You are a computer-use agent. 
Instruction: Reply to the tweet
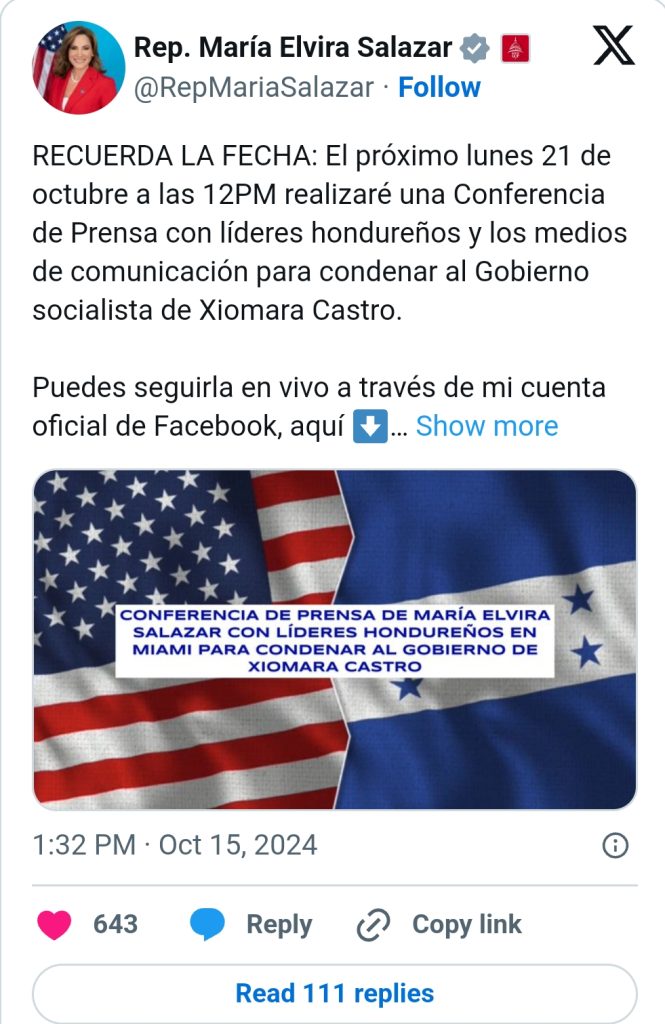252,924
